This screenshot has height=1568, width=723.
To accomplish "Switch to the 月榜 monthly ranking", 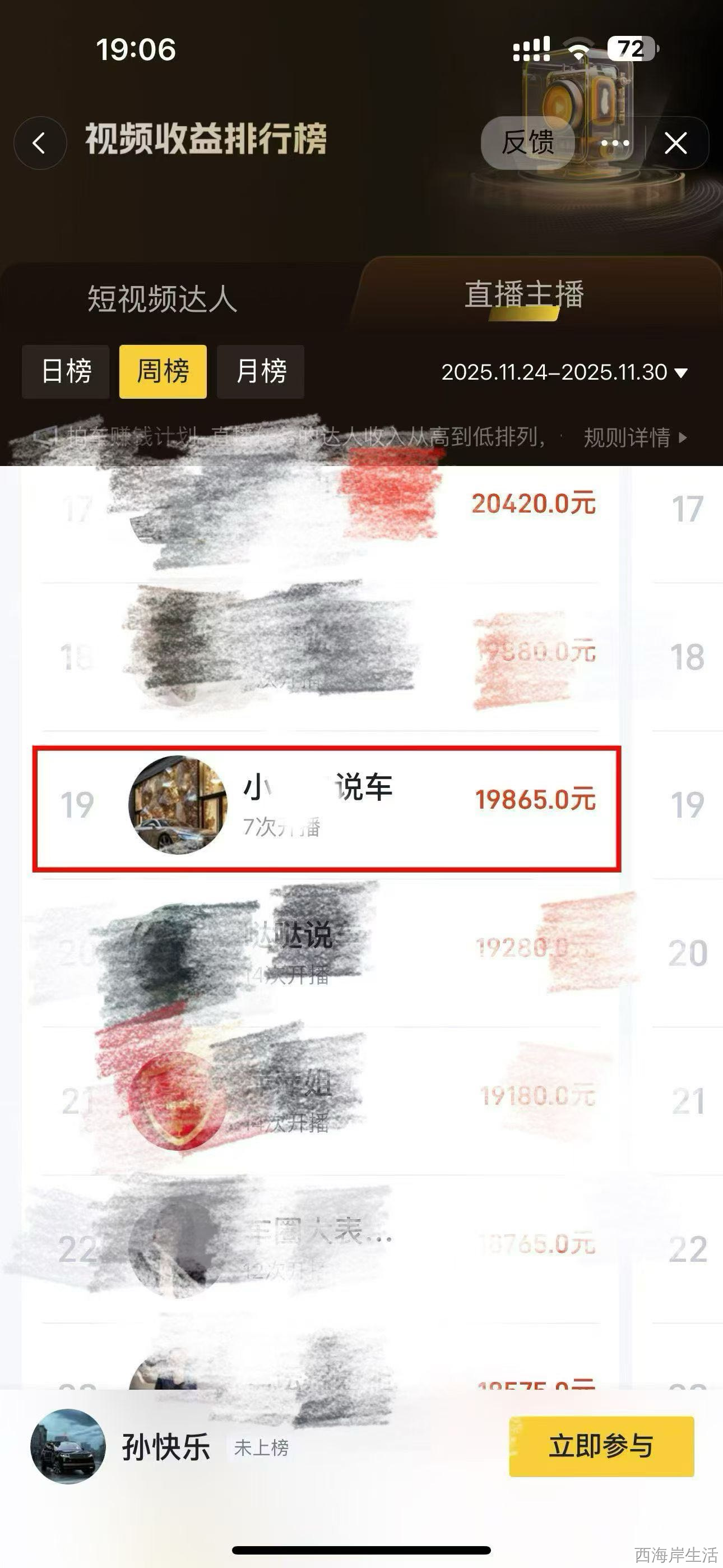I will tap(261, 371).
